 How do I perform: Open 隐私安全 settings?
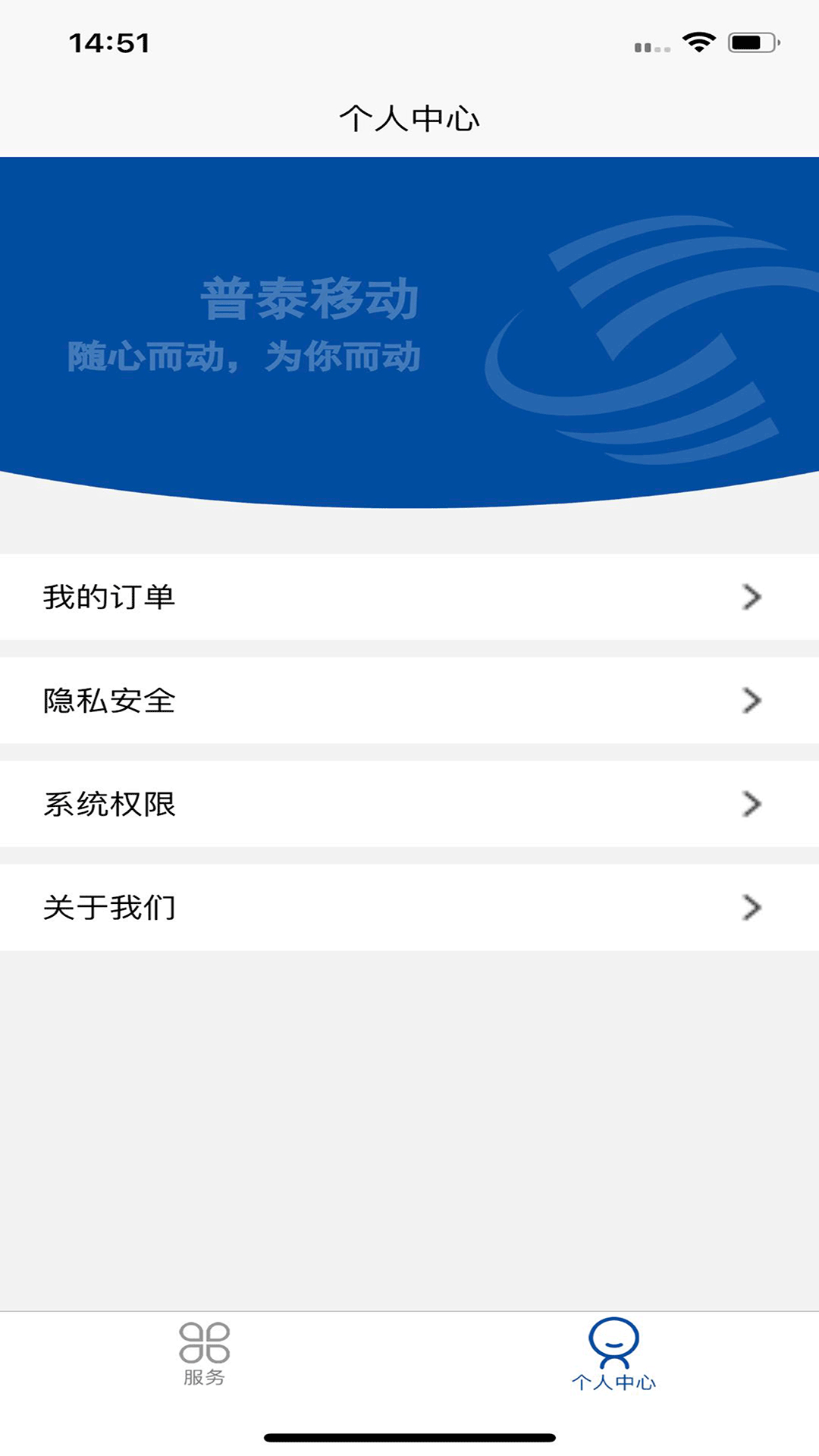coord(409,700)
